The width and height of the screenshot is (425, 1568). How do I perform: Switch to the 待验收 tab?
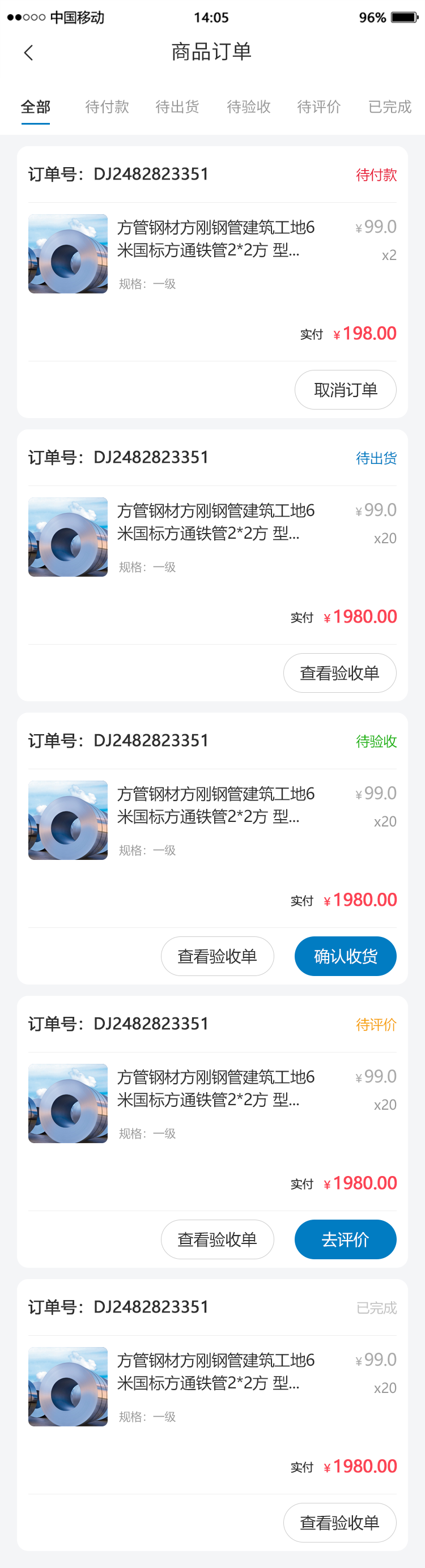pyautogui.click(x=248, y=107)
